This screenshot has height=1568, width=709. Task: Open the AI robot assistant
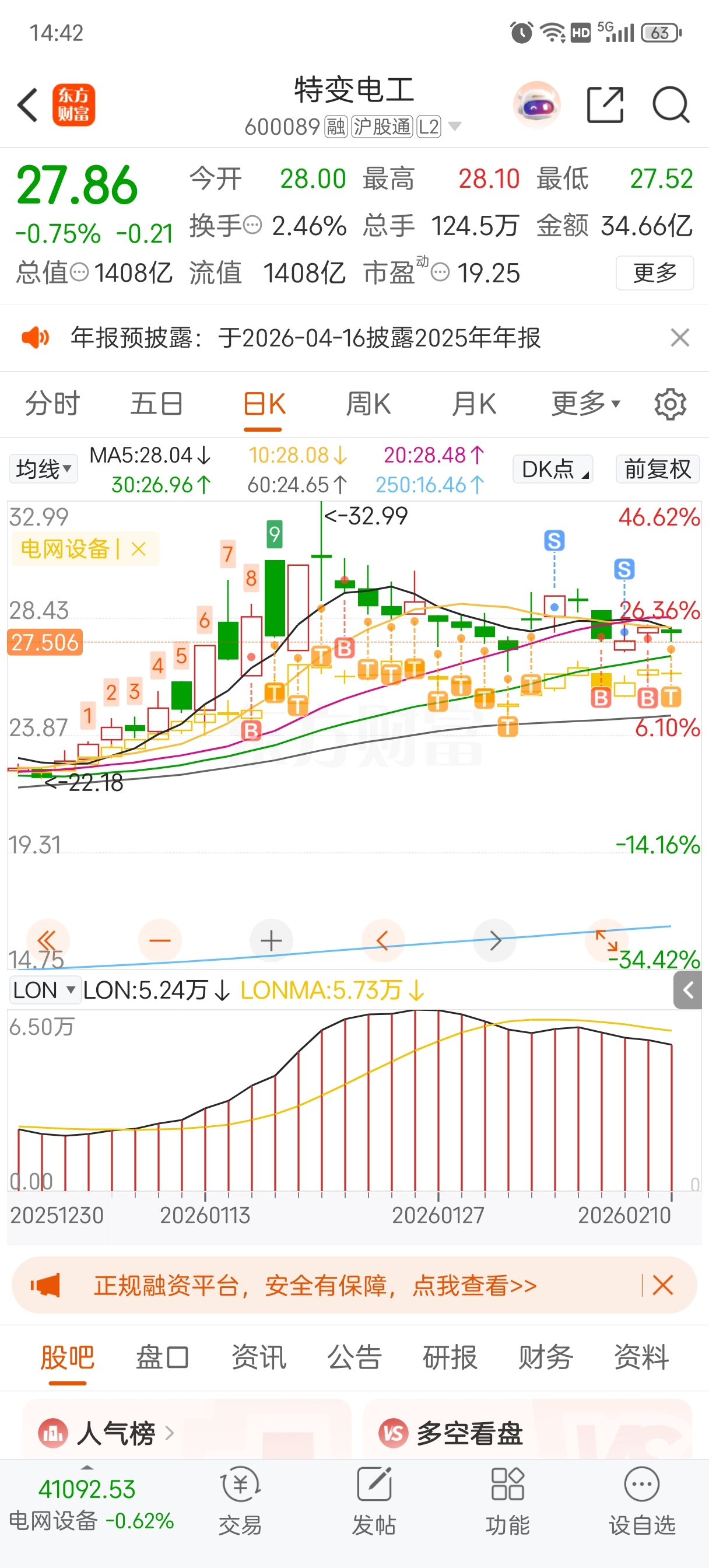tap(537, 104)
